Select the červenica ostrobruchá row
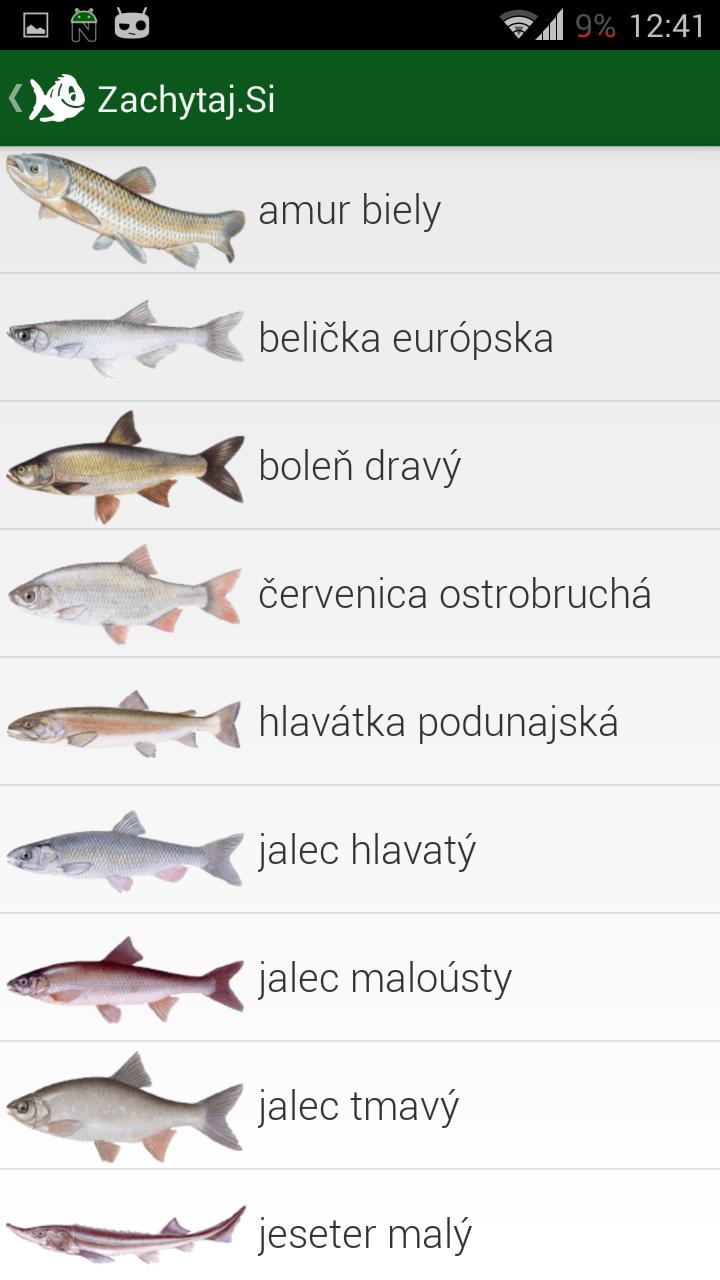Image resolution: width=720 pixels, height=1280 pixels. pos(360,593)
